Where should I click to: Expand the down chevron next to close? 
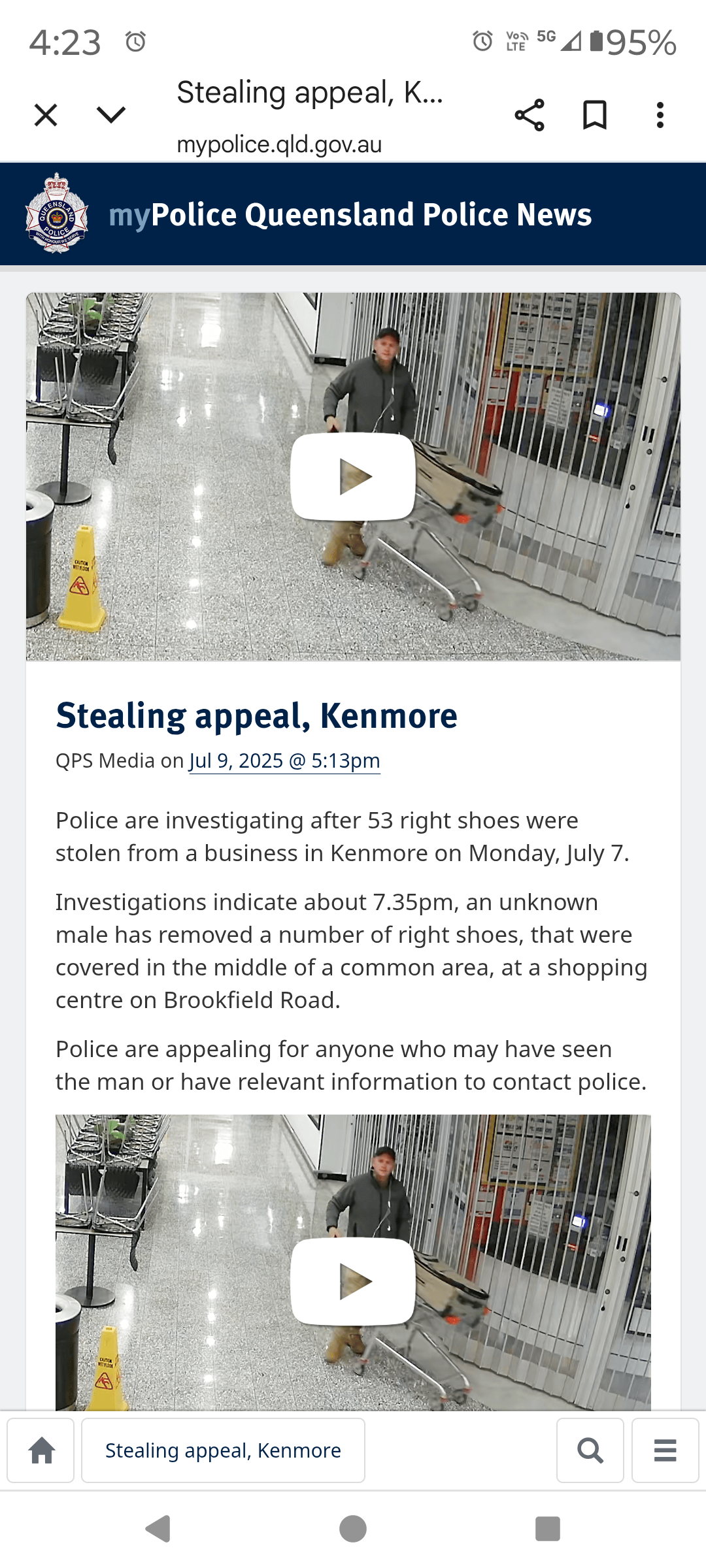[x=111, y=115]
